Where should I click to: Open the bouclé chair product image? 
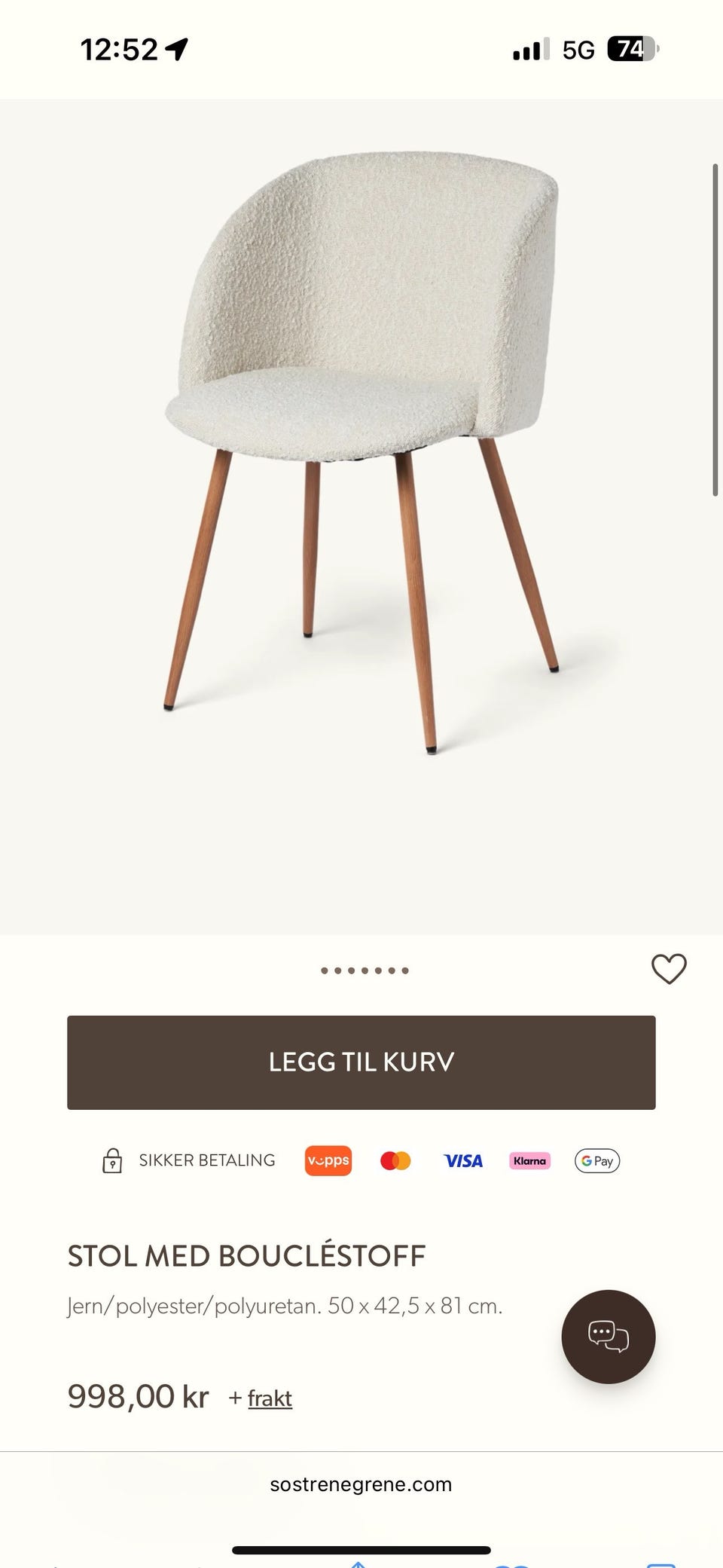tap(361, 452)
